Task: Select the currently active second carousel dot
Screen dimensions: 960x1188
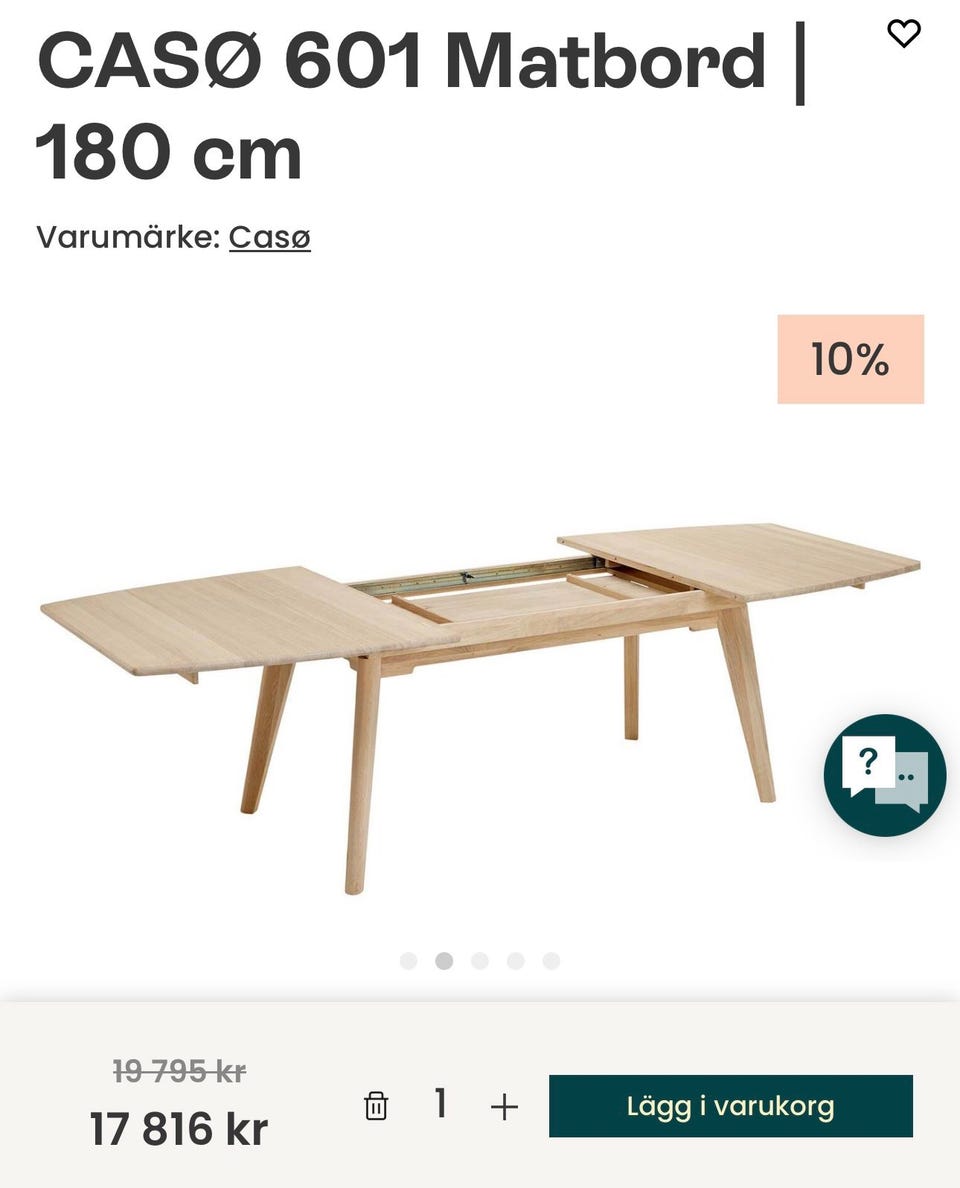Action: 445,960
